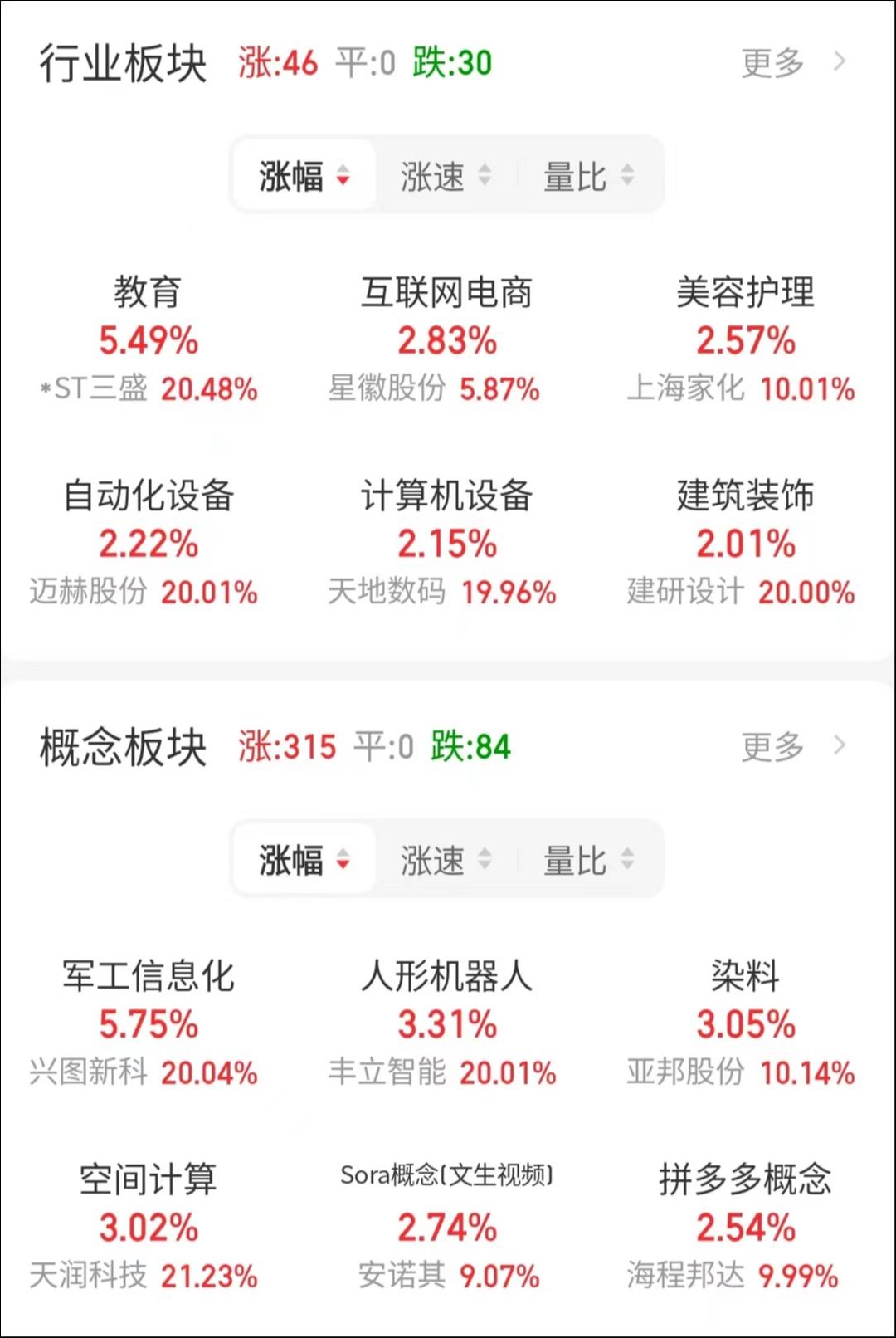
Task: Open the 拼多多概念 card
Action: (744, 1226)
